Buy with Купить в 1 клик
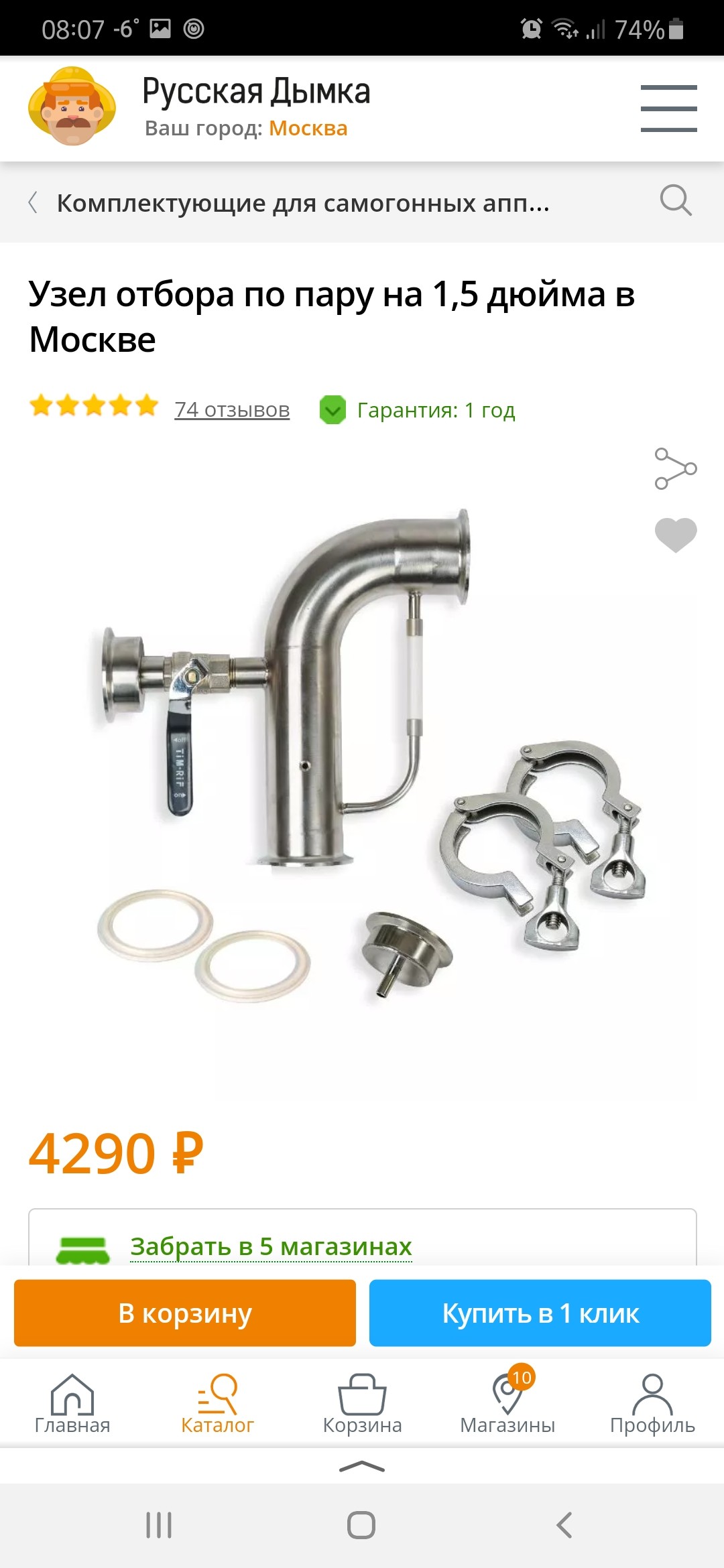This screenshot has width=724, height=1568. (x=540, y=1313)
